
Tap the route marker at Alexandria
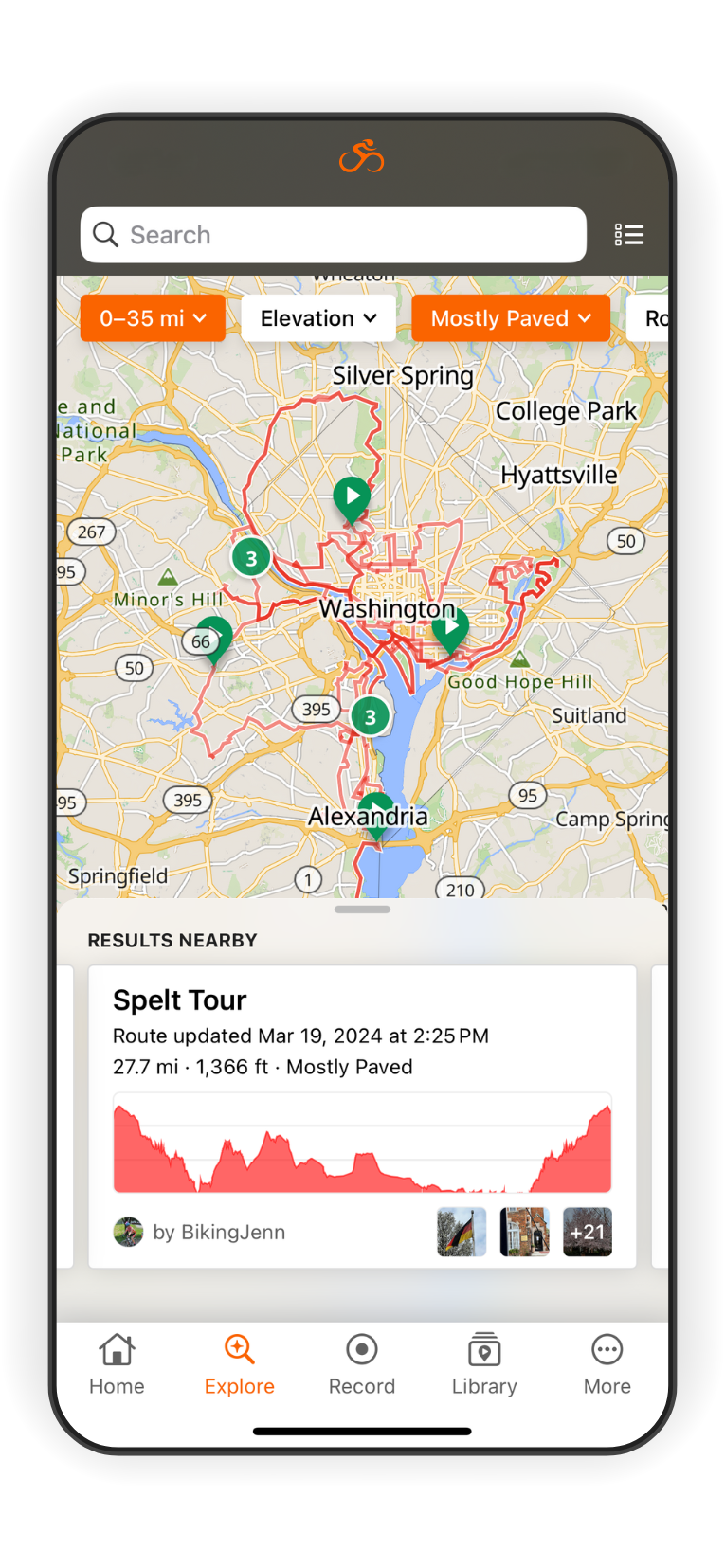376,813
